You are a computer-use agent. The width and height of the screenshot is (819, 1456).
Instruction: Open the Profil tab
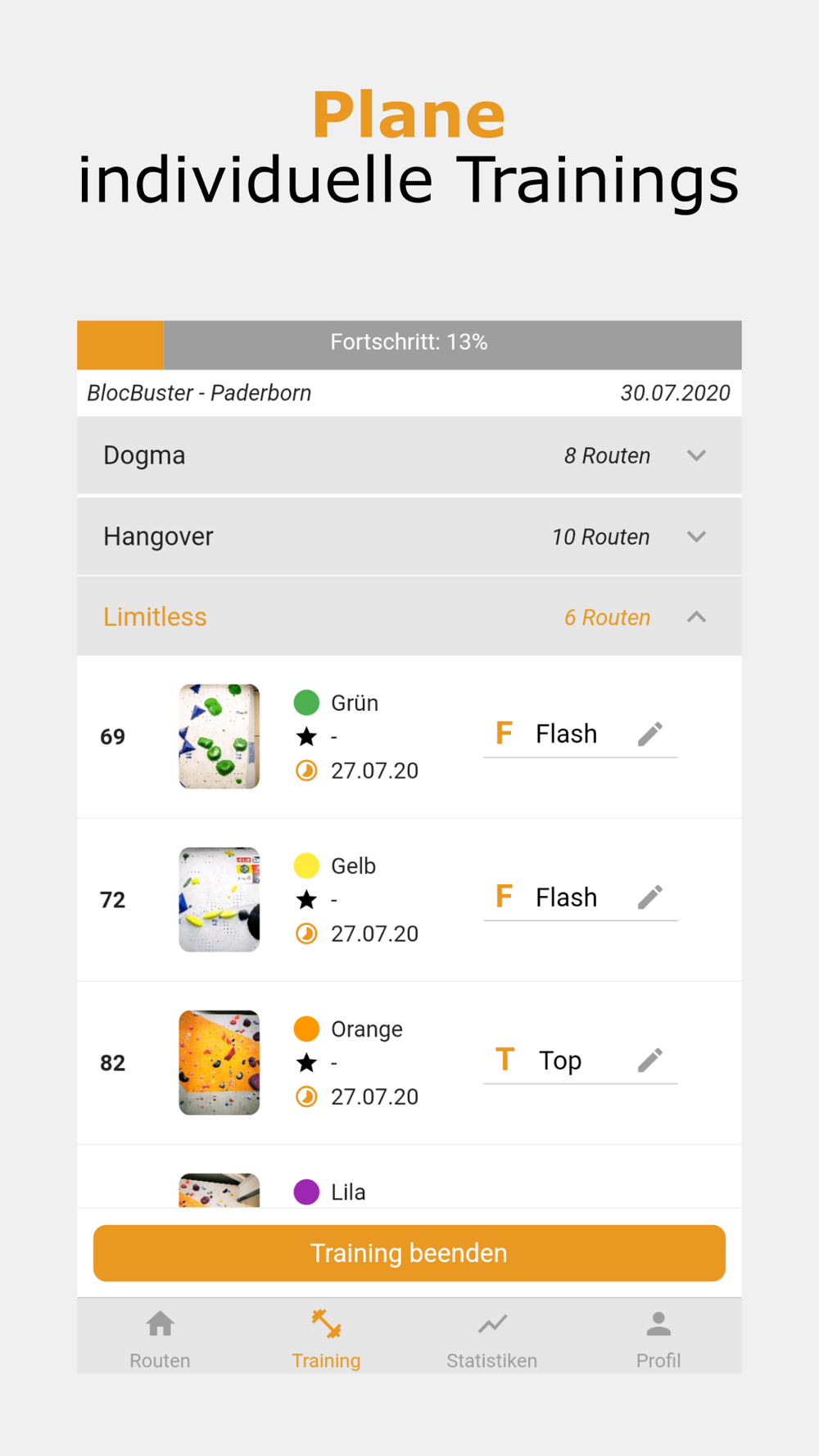pyautogui.click(x=658, y=1339)
